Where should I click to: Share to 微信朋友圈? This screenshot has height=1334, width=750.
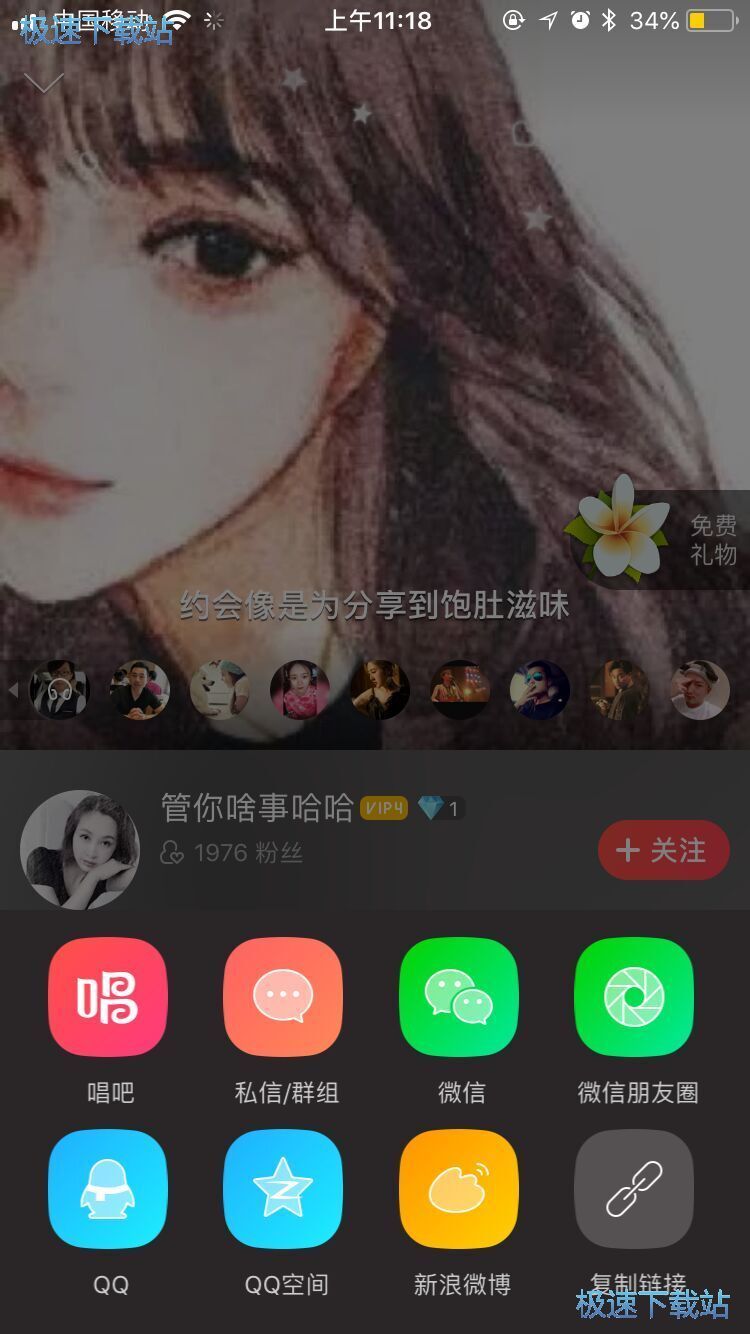634,996
